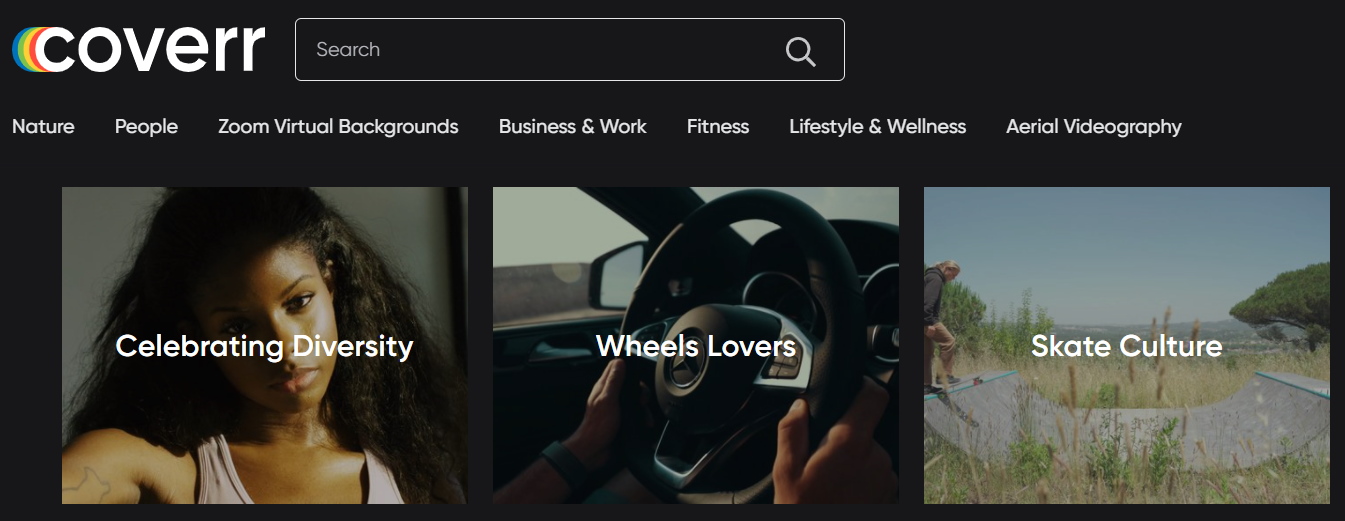The image size is (1345, 521).
Task: View Lifestyle & Wellness category
Action: point(877,127)
